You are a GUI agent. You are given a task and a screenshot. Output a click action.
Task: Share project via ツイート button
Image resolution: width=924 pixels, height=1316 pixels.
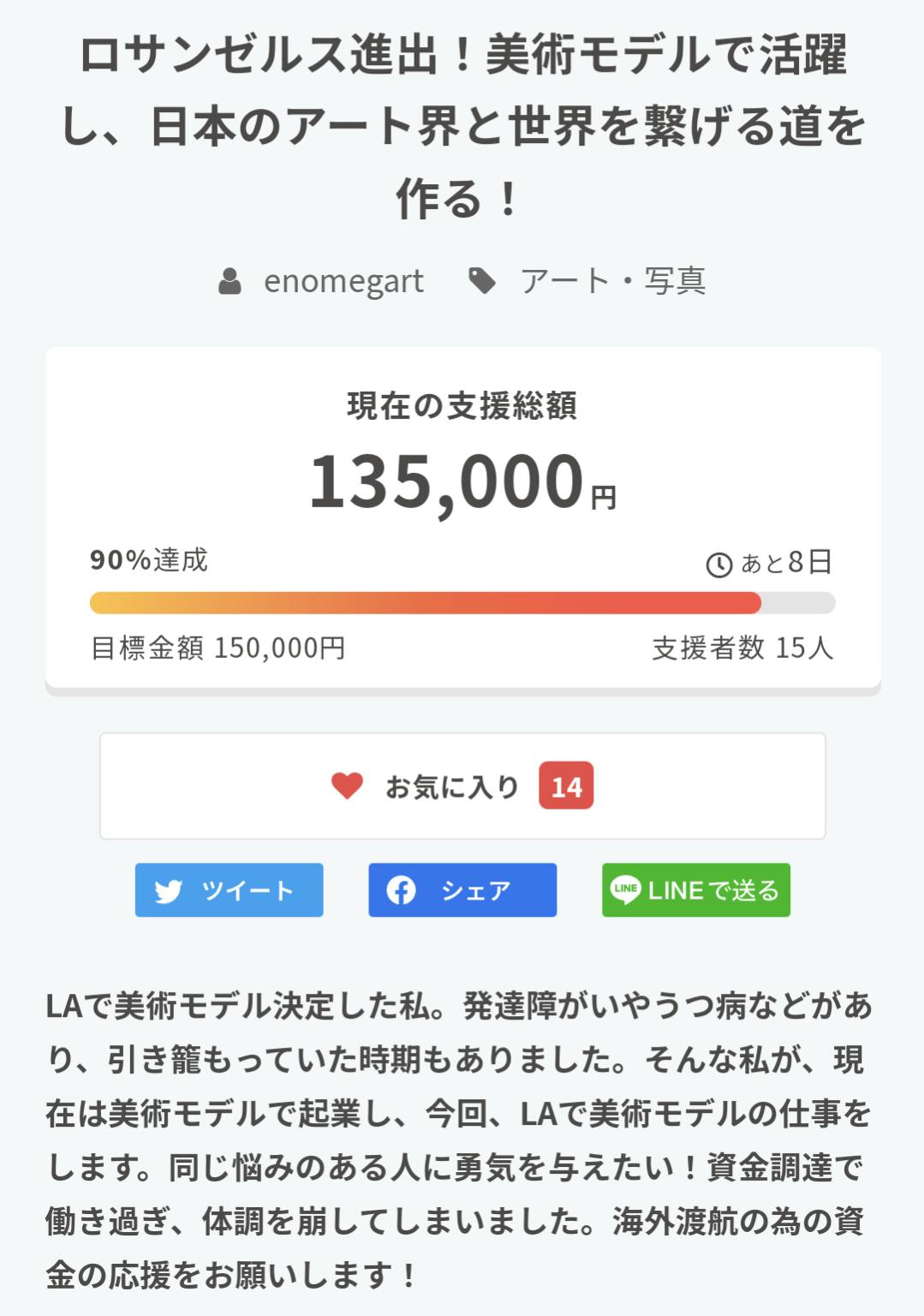pos(229,890)
